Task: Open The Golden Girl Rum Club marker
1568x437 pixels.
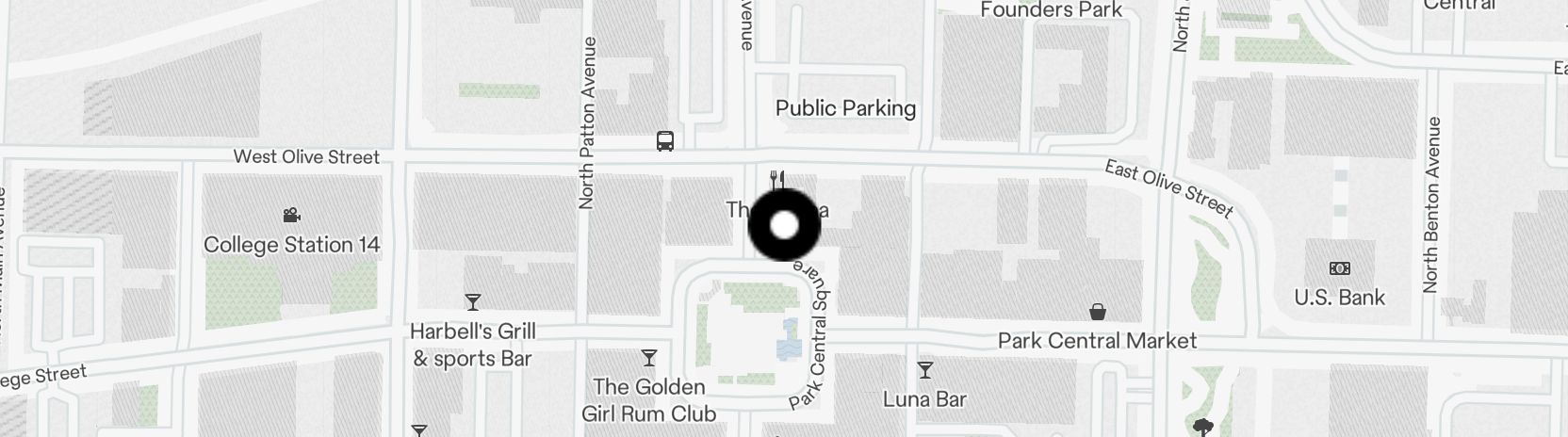Action: tap(648, 358)
